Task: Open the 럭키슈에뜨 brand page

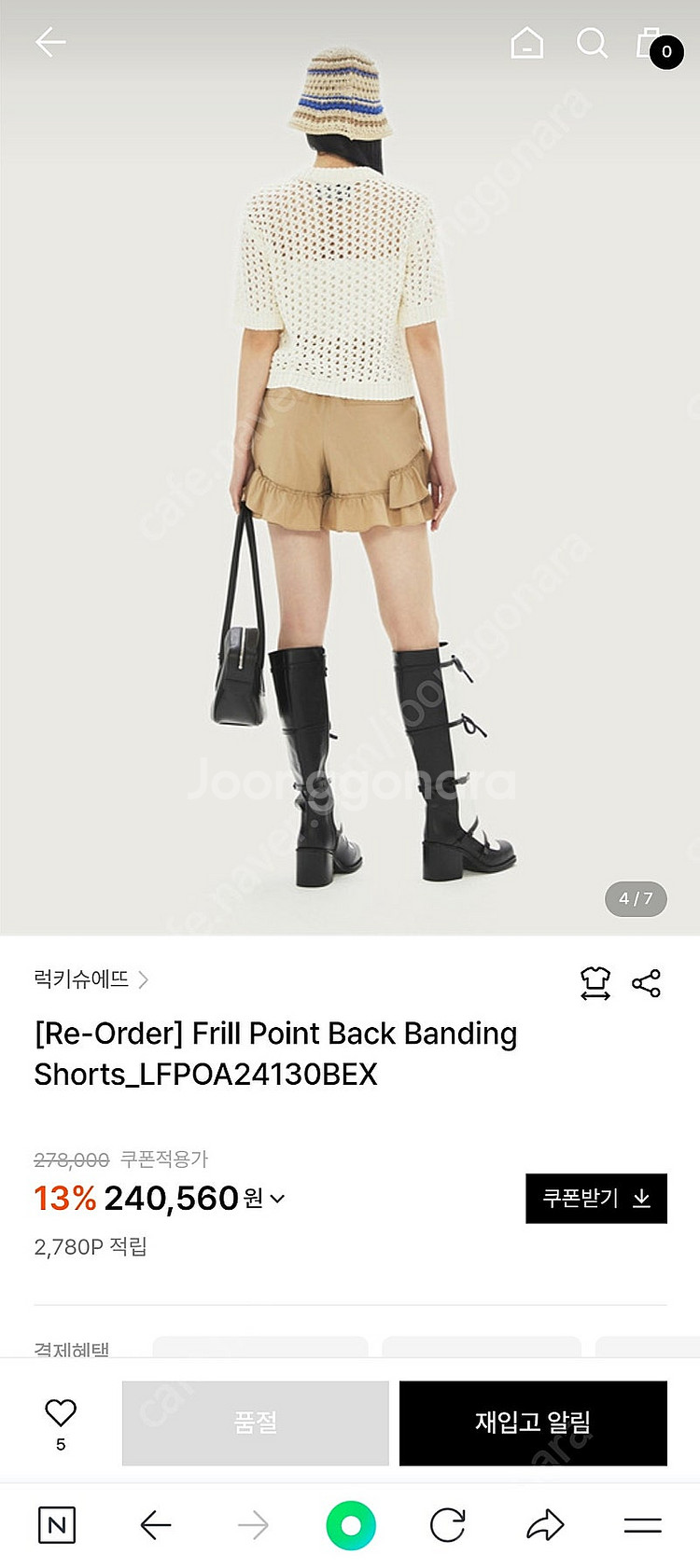Action: (x=91, y=979)
